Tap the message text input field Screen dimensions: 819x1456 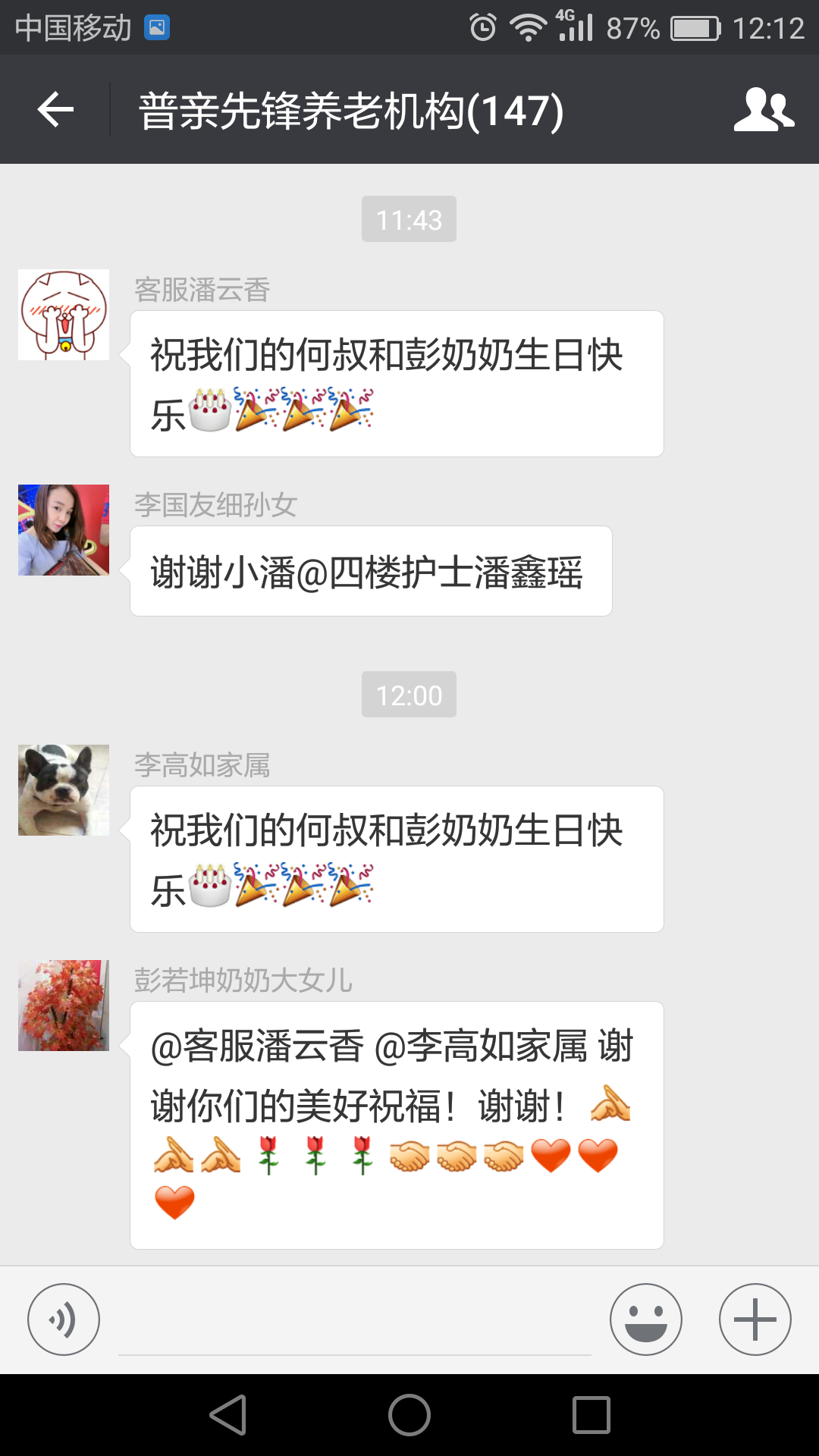point(354,1323)
